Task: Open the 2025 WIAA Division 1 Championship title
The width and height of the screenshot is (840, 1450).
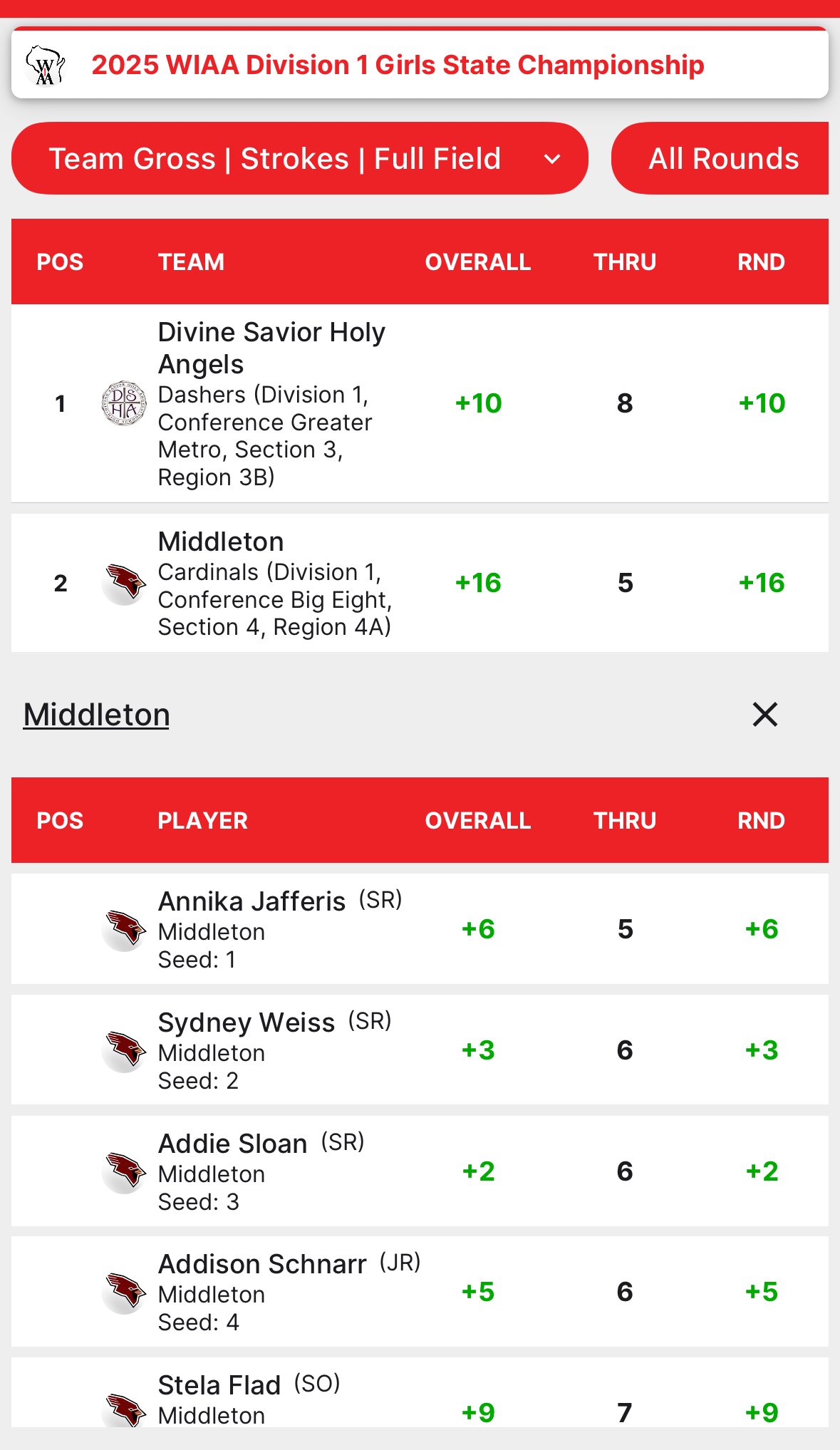Action: click(398, 65)
